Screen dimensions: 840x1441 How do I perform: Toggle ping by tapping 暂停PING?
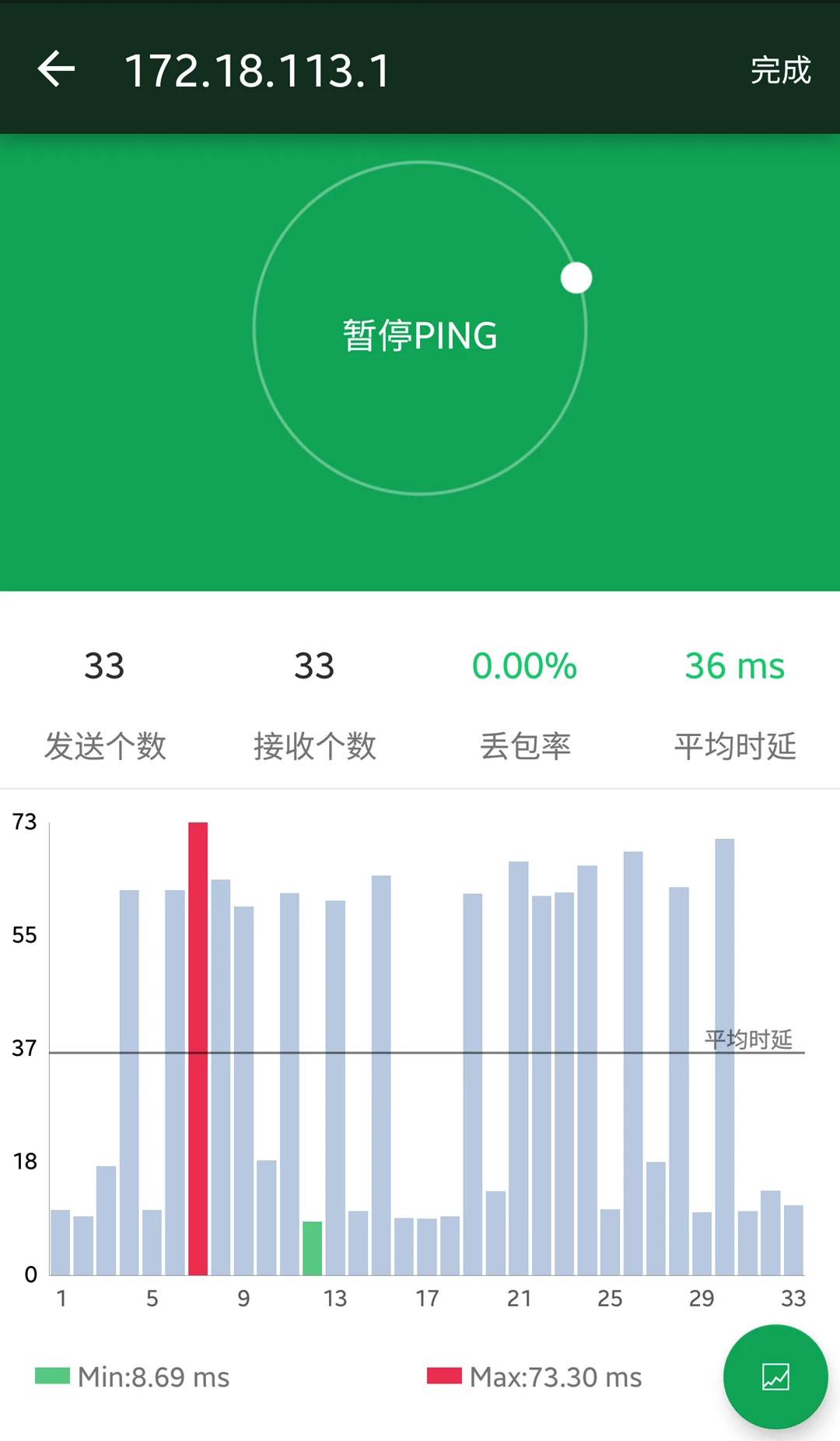419,336
